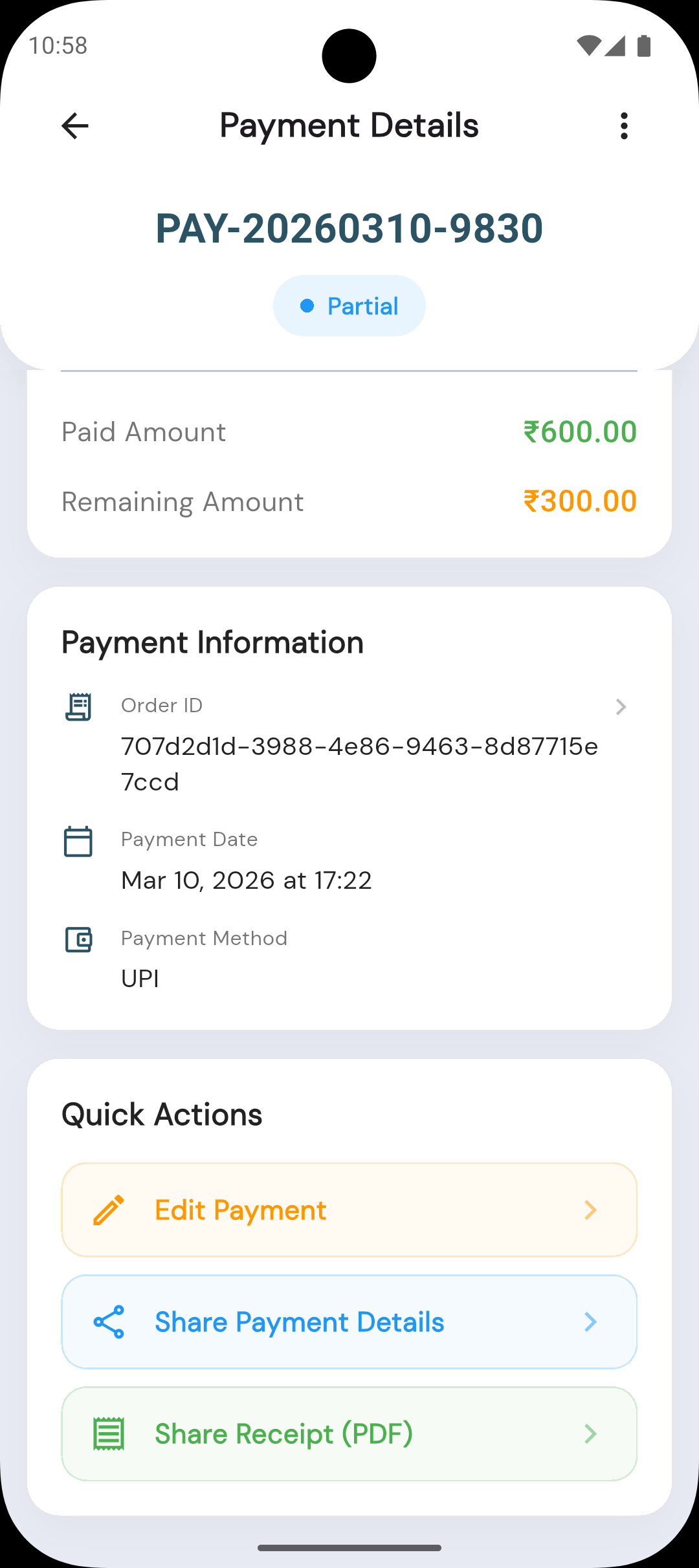The width and height of the screenshot is (699, 1568).
Task: Expand the Order ID row chevron
Action: (x=621, y=707)
